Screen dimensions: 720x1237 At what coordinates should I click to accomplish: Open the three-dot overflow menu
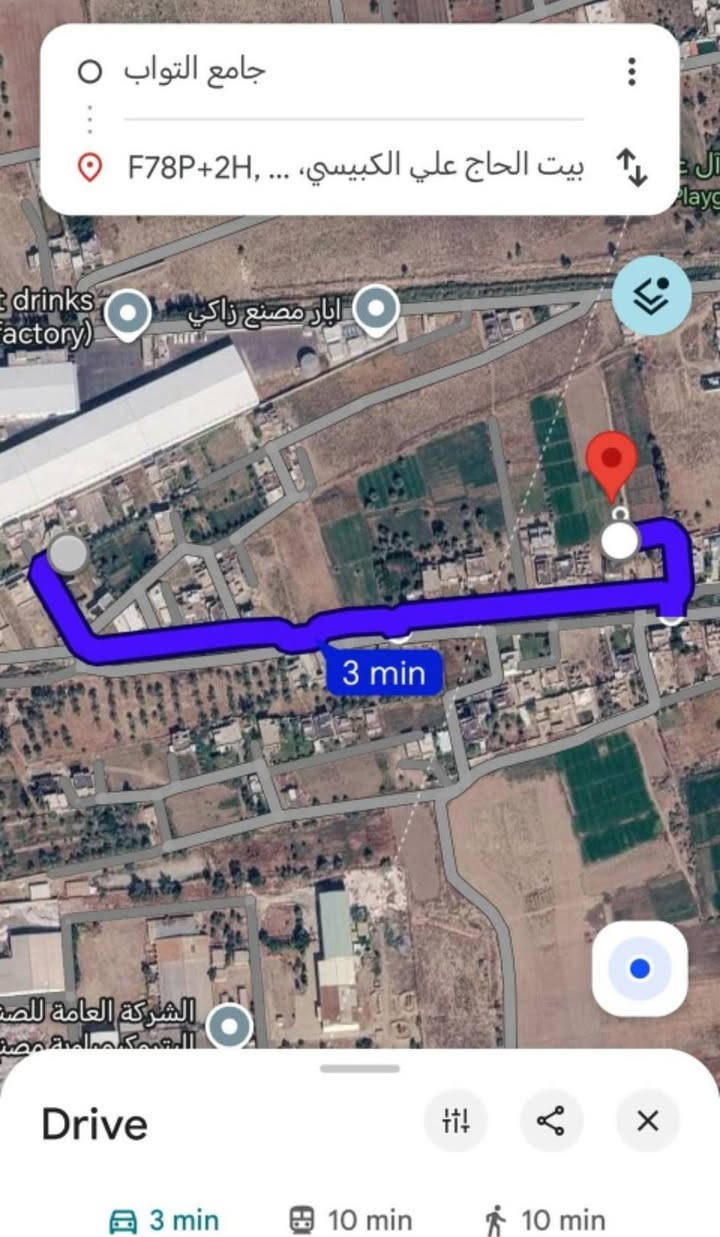click(631, 70)
